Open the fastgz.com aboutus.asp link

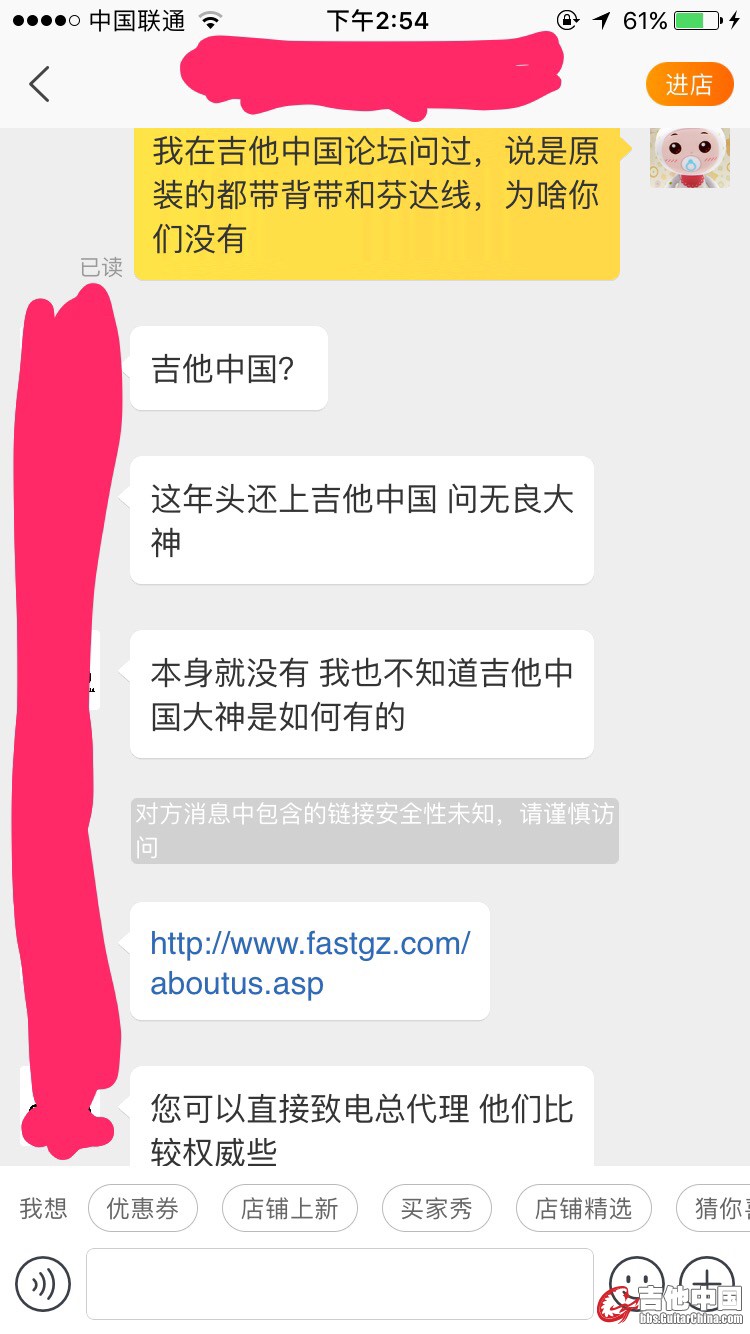[x=310, y=962]
